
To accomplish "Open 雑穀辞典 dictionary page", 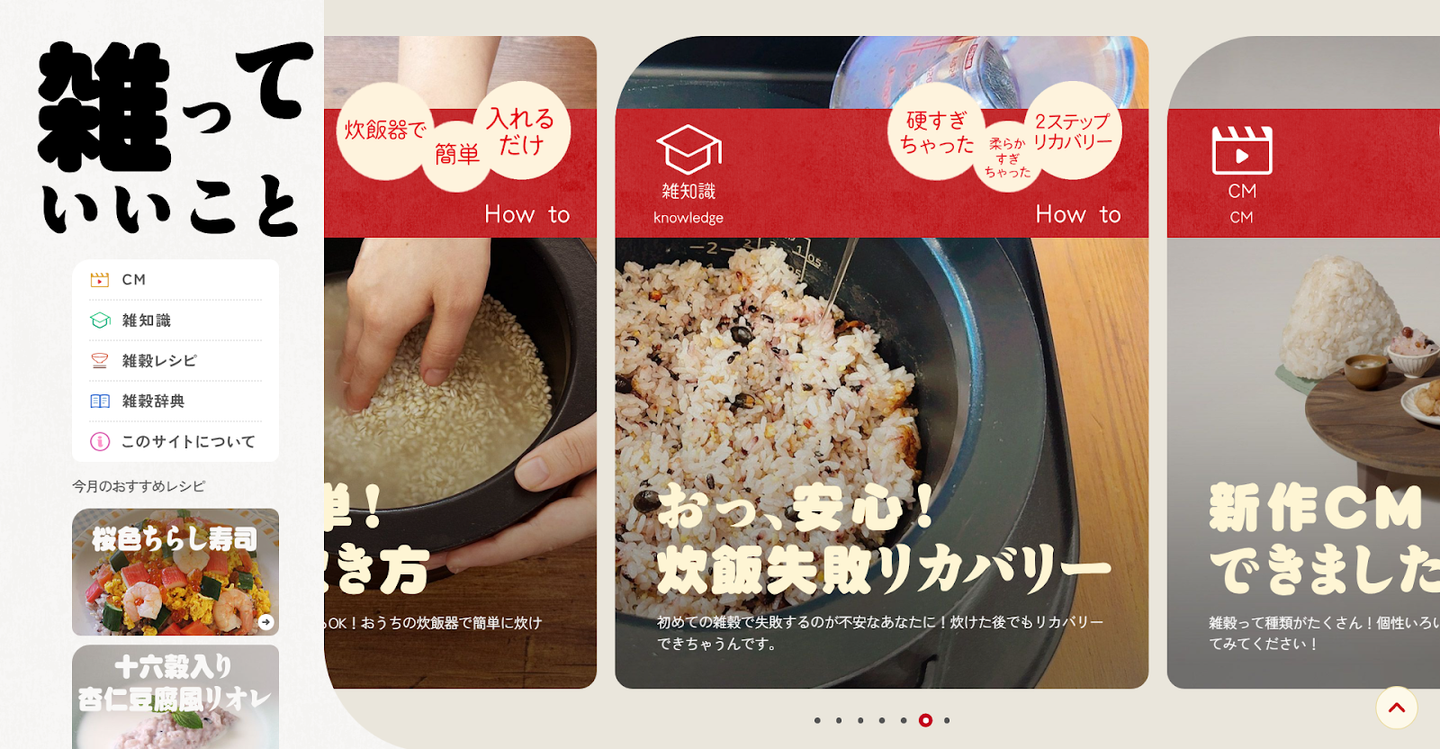I will coord(152,401).
